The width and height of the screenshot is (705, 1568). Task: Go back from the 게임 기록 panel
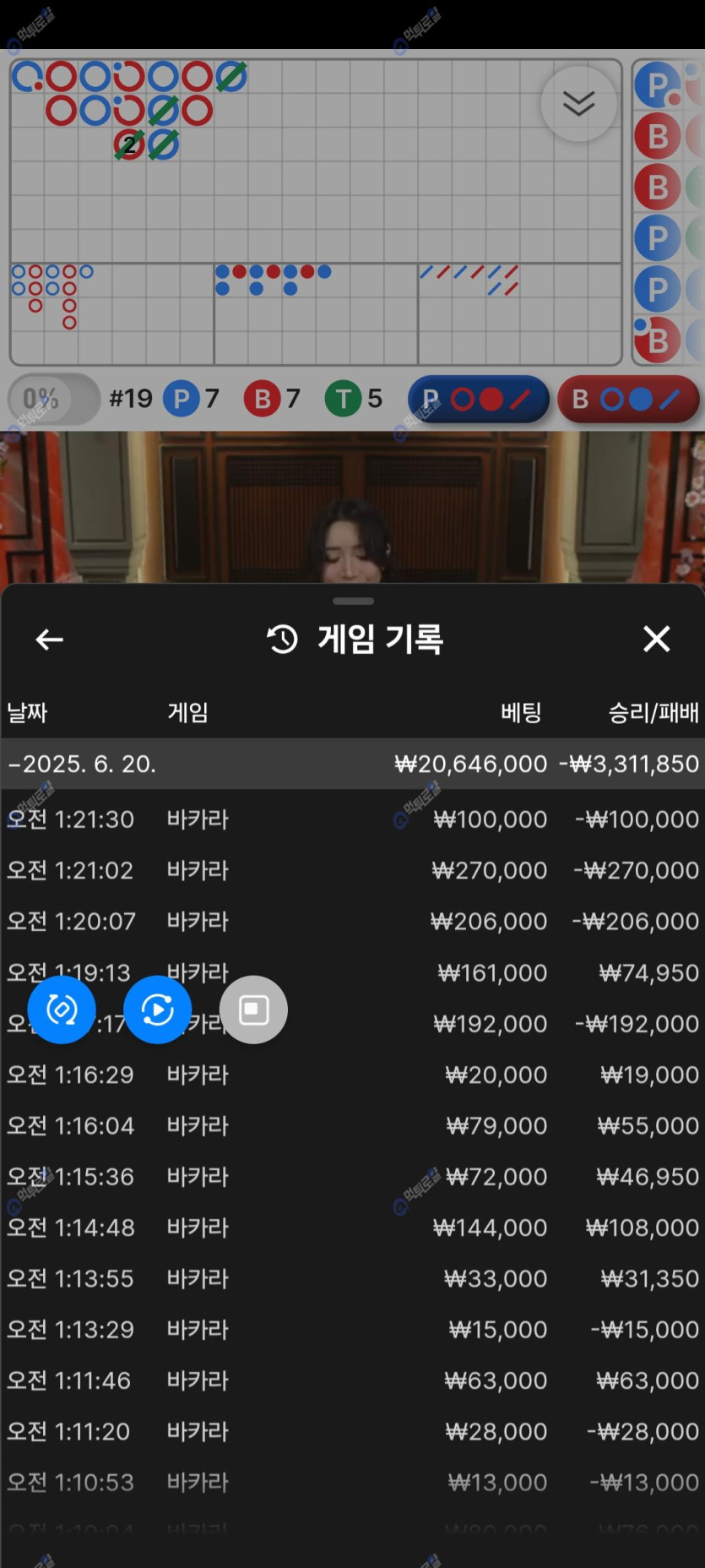point(49,640)
